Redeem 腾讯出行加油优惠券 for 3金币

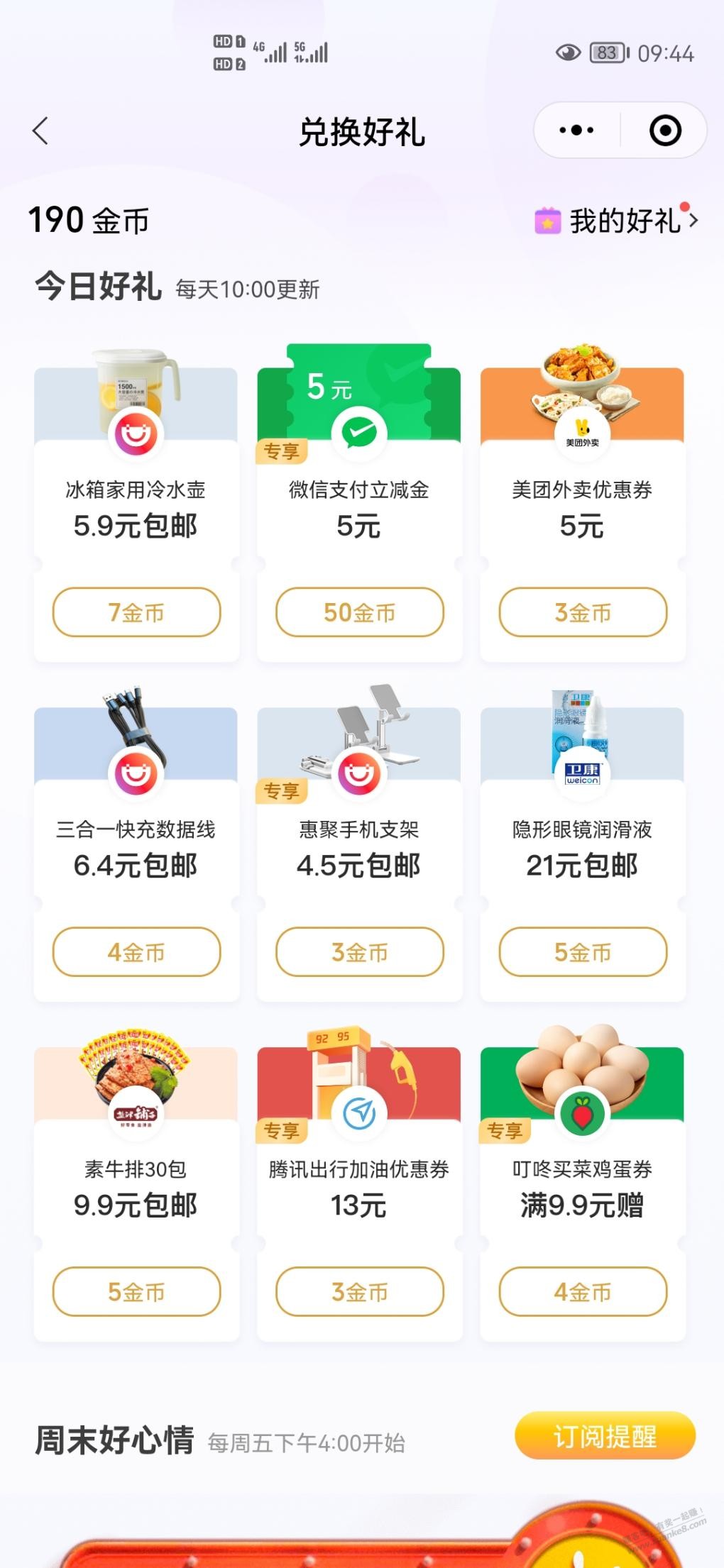[359, 1292]
